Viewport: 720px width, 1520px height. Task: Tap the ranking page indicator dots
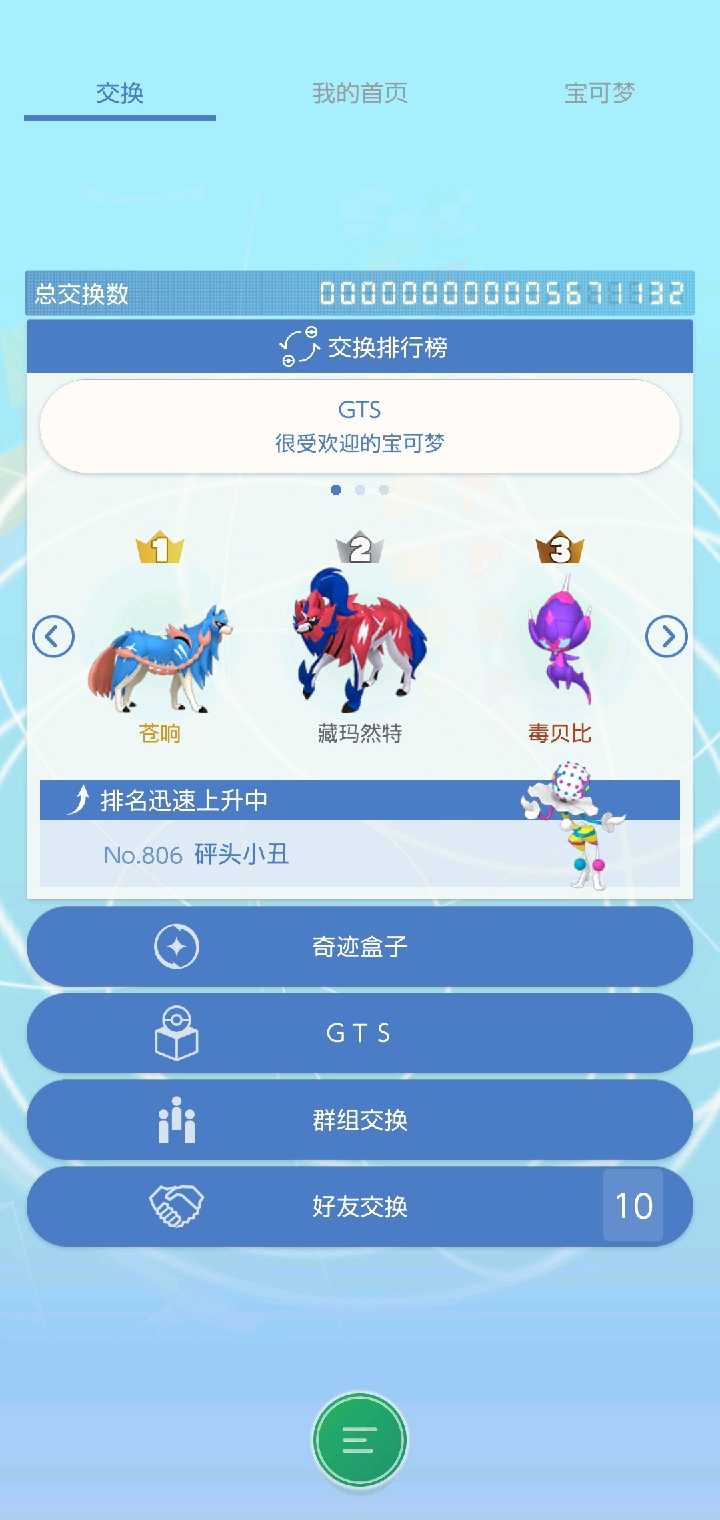[360, 490]
